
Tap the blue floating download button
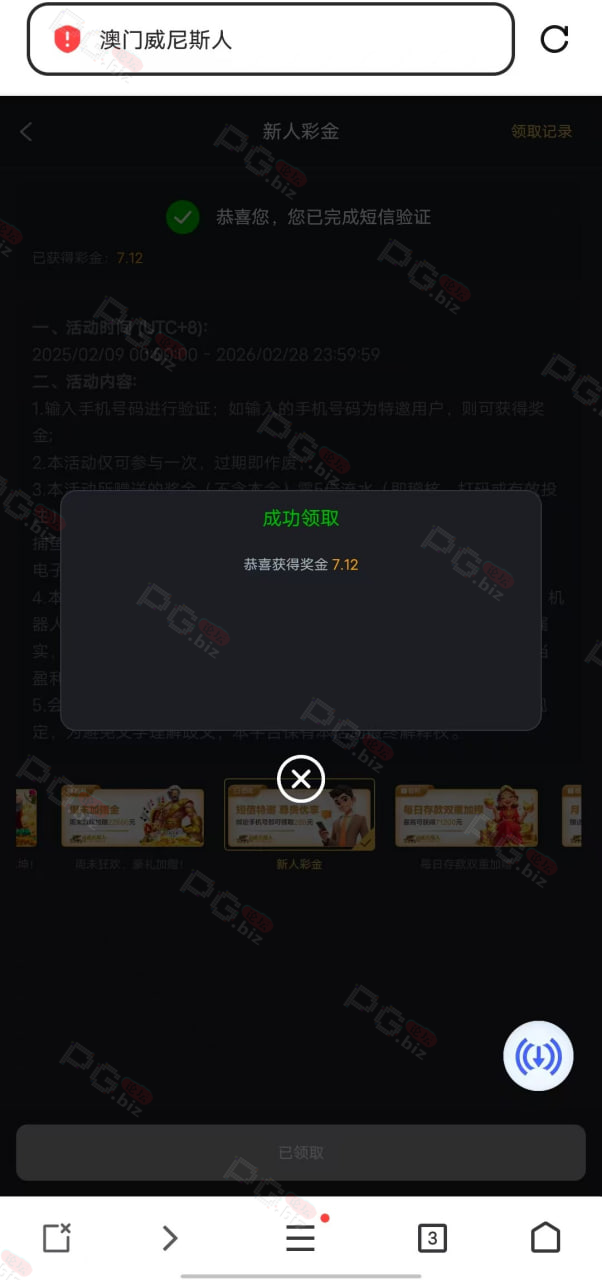[x=538, y=1056]
